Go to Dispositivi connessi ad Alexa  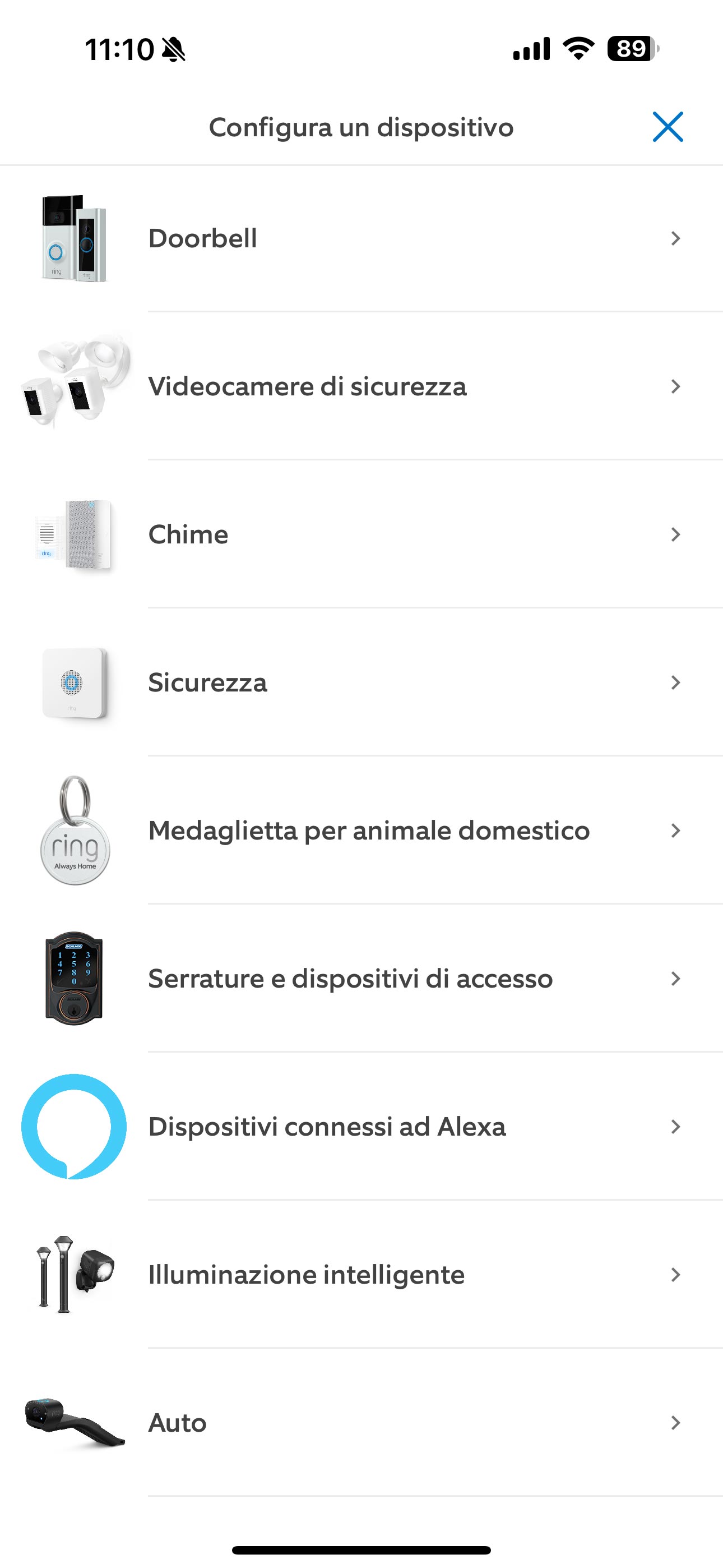pos(361,1126)
